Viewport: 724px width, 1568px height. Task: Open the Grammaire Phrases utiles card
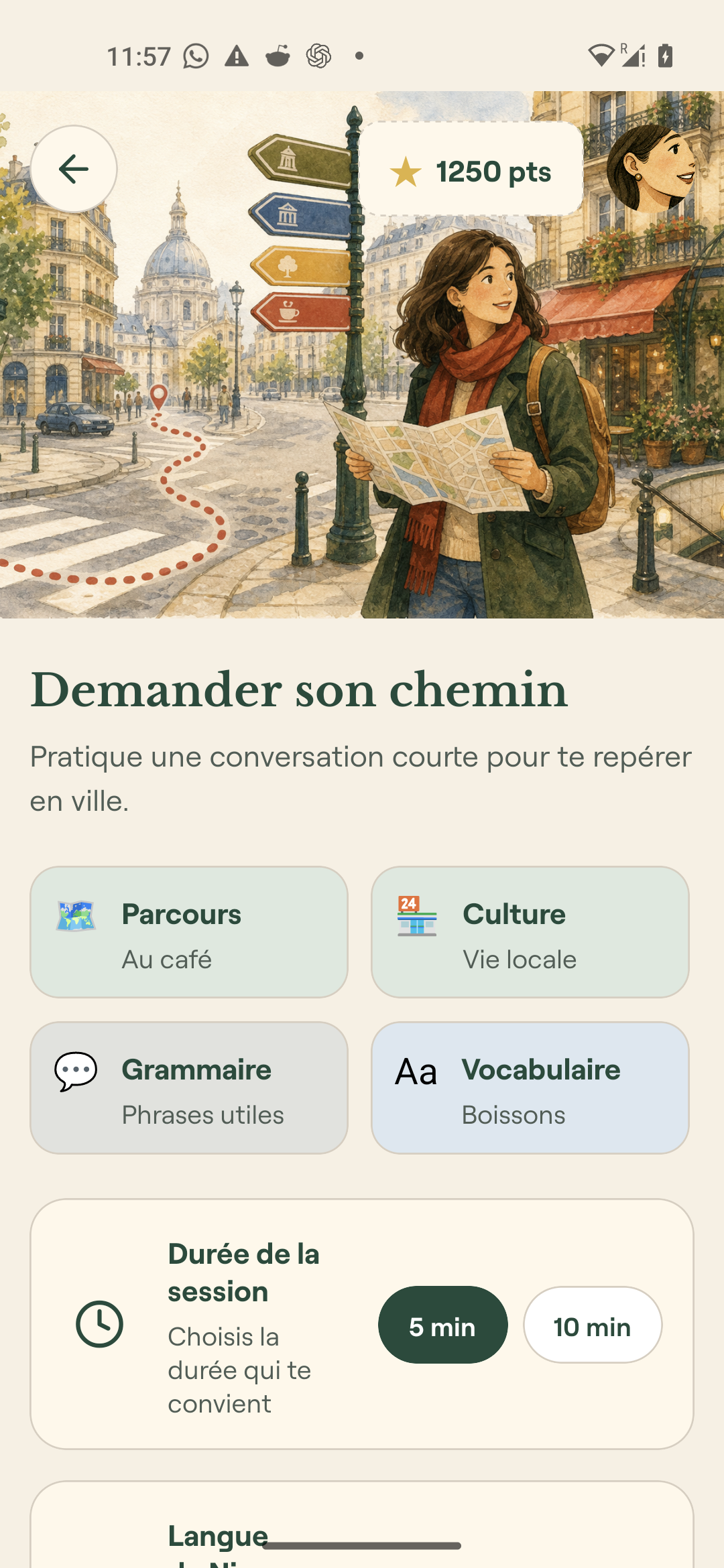pos(189,1088)
